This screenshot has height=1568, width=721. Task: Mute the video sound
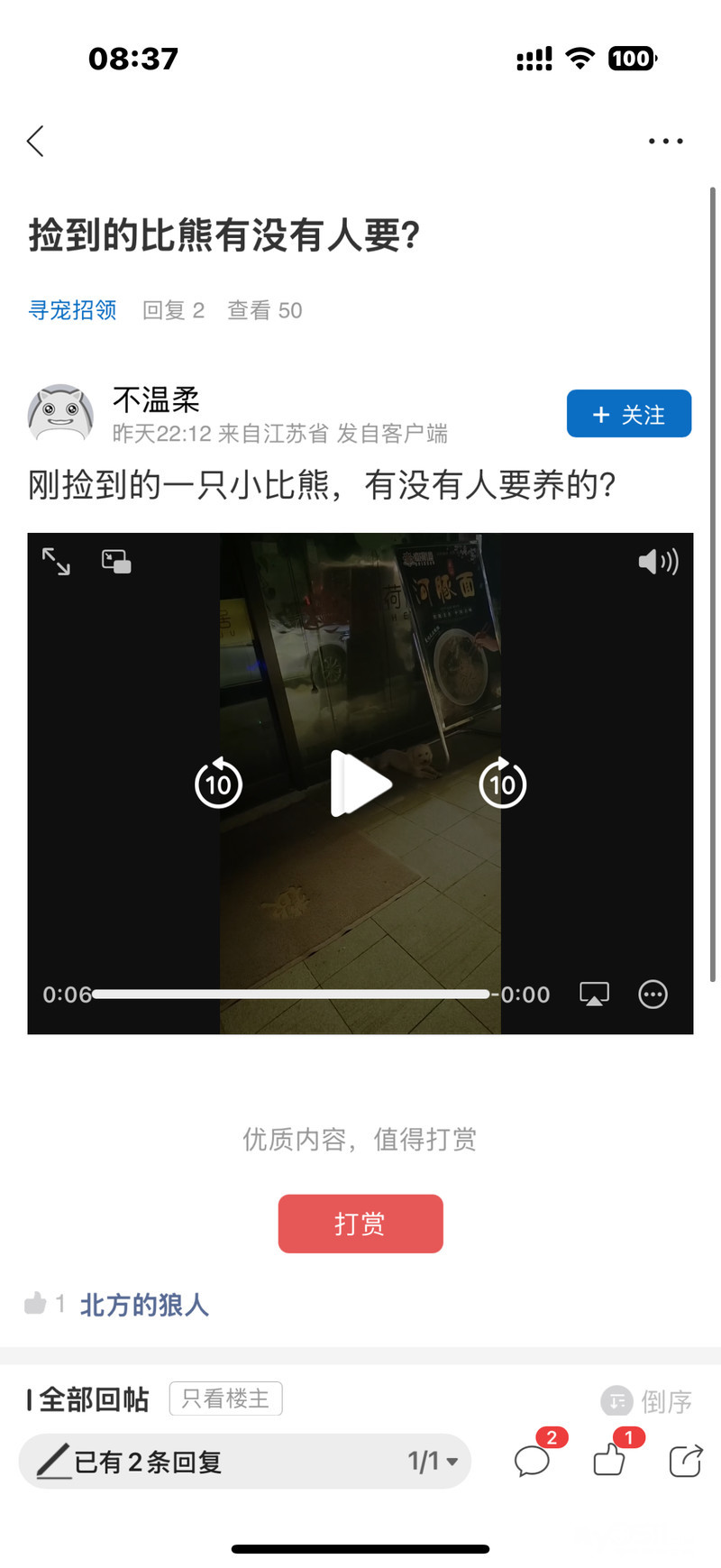pos(657,562)
